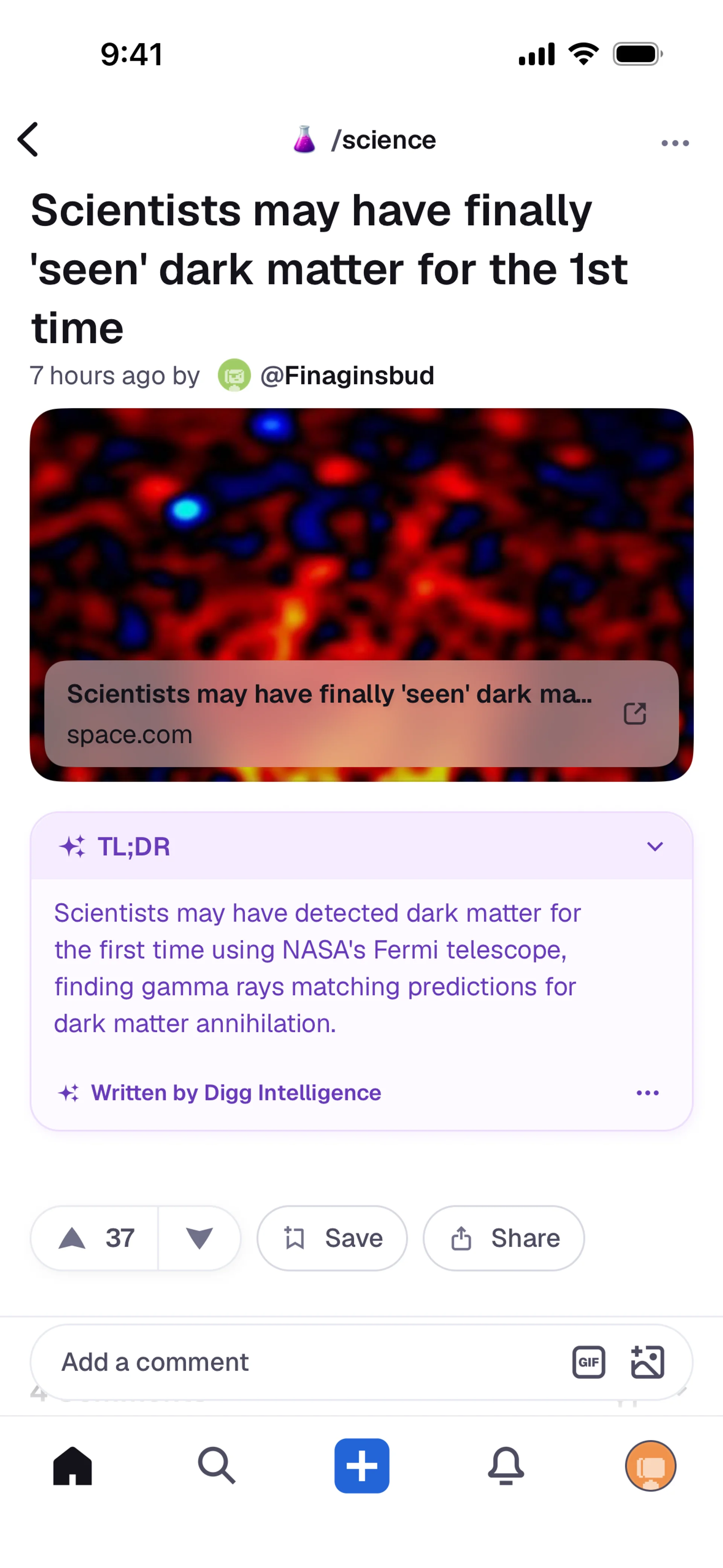Downvote this post
This screenshot has height=1568, width=723.
click(199, 1238)
